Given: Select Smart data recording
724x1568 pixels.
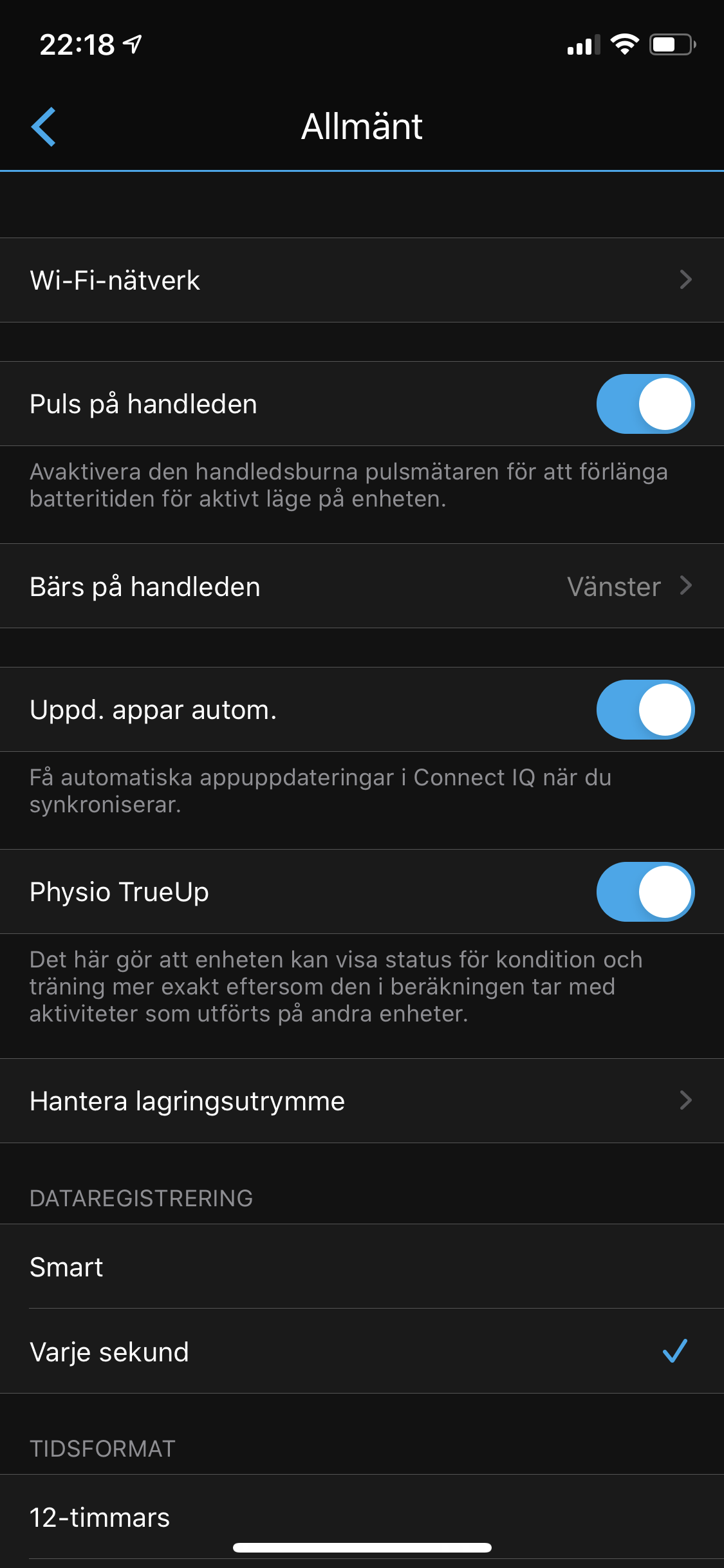Looking at the screenshot, I should [362, 1267].
